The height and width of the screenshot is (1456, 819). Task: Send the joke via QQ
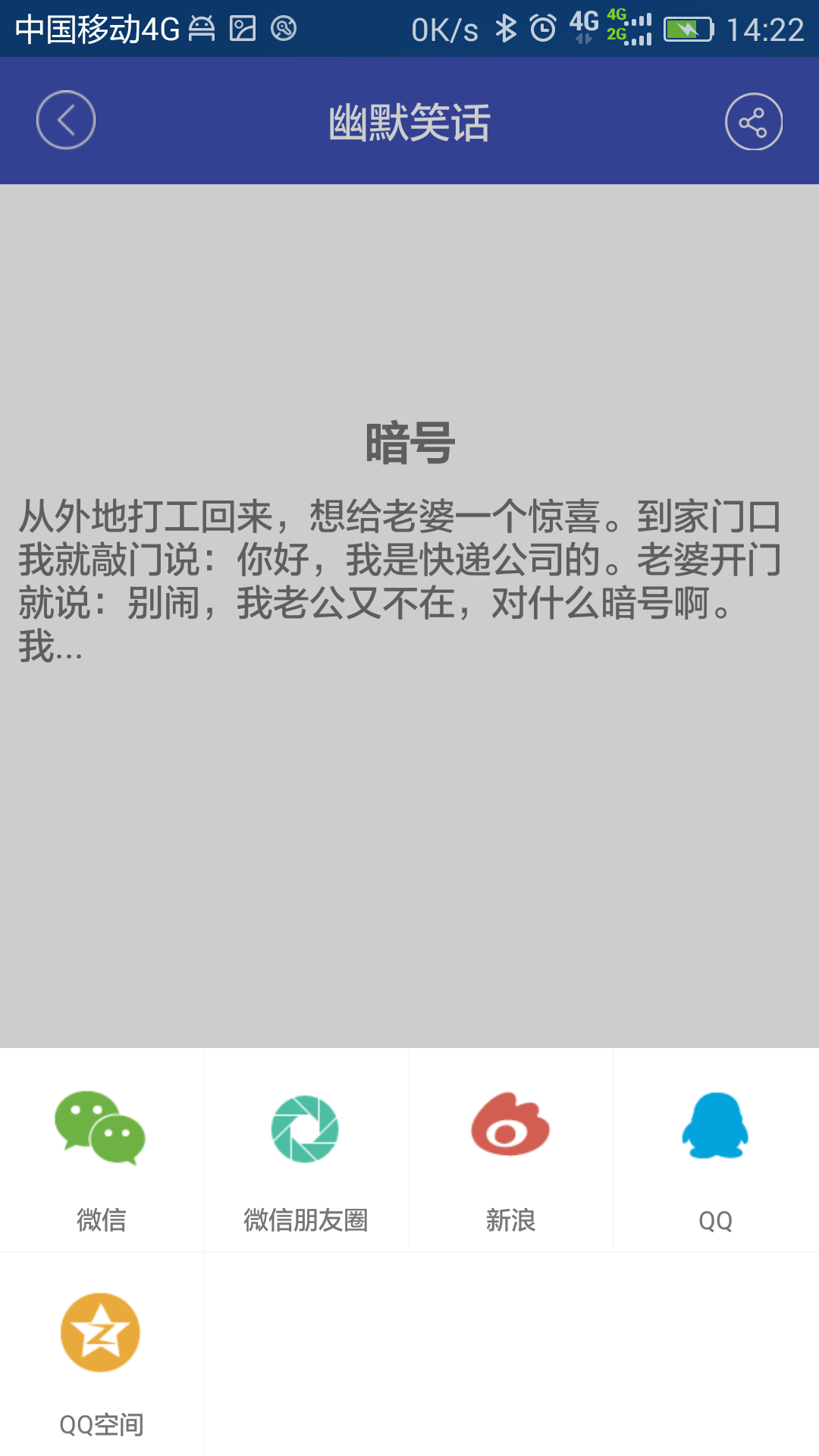pyautogui.click(x=715, y=1150)
